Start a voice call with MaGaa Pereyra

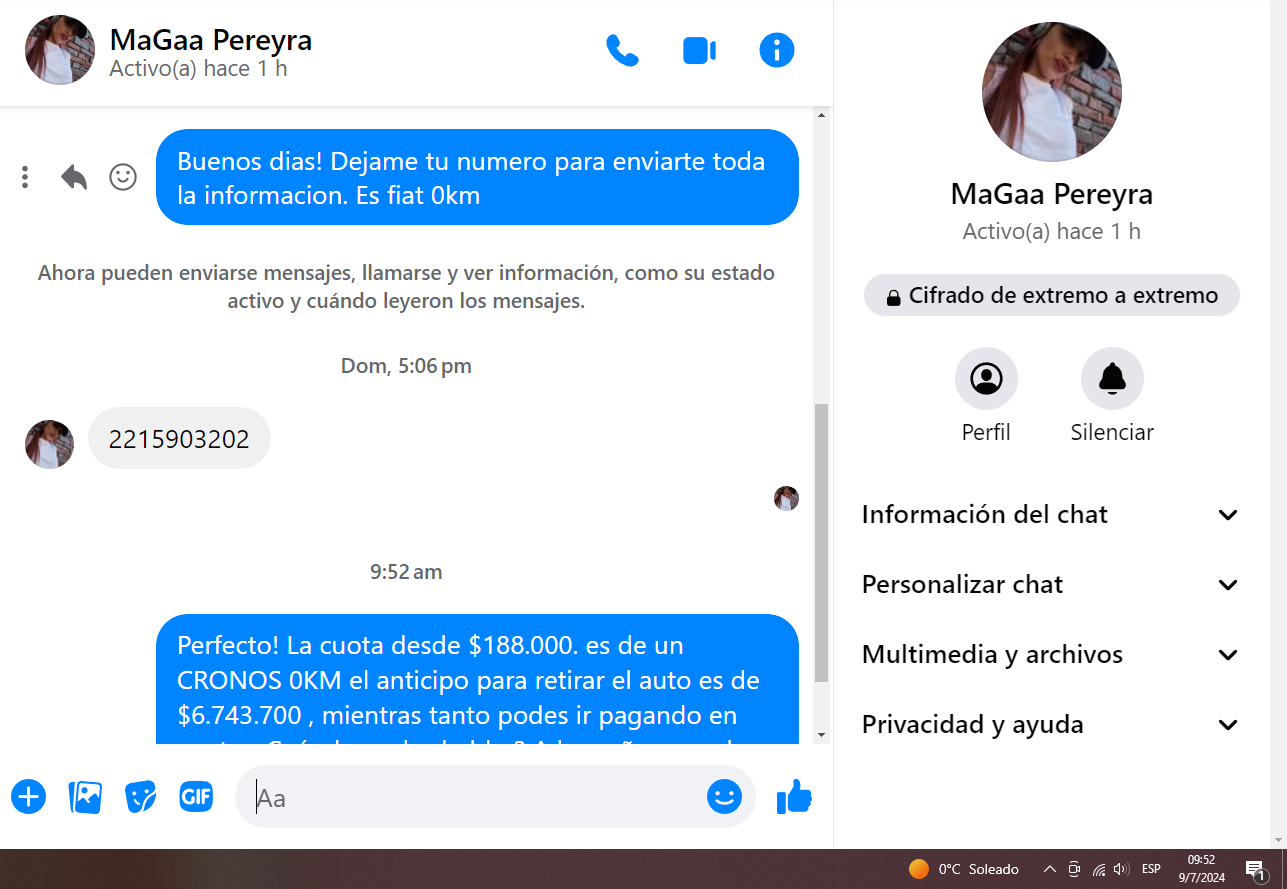tap(622, 50)
